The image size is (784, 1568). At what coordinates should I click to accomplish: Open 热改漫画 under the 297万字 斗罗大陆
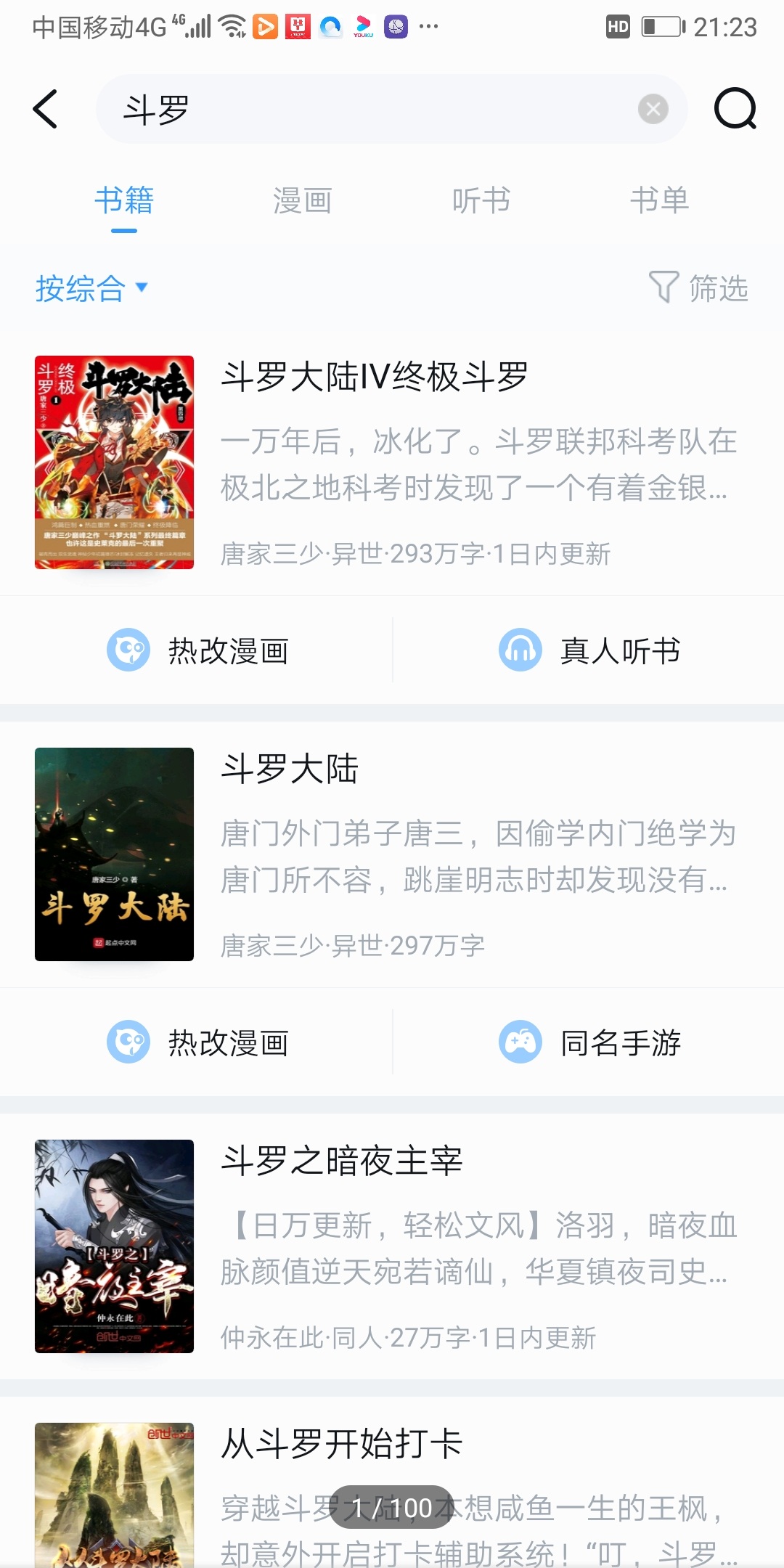point(197,1042)
